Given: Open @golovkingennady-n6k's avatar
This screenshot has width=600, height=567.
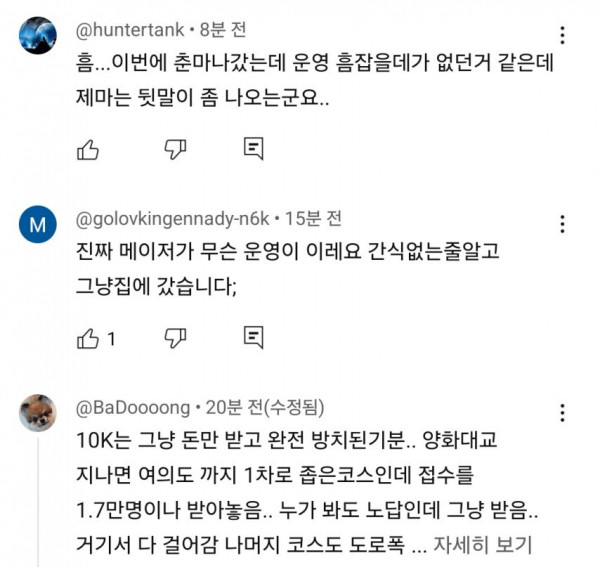Looking at the screenshot, I should [x=38, y=225].
